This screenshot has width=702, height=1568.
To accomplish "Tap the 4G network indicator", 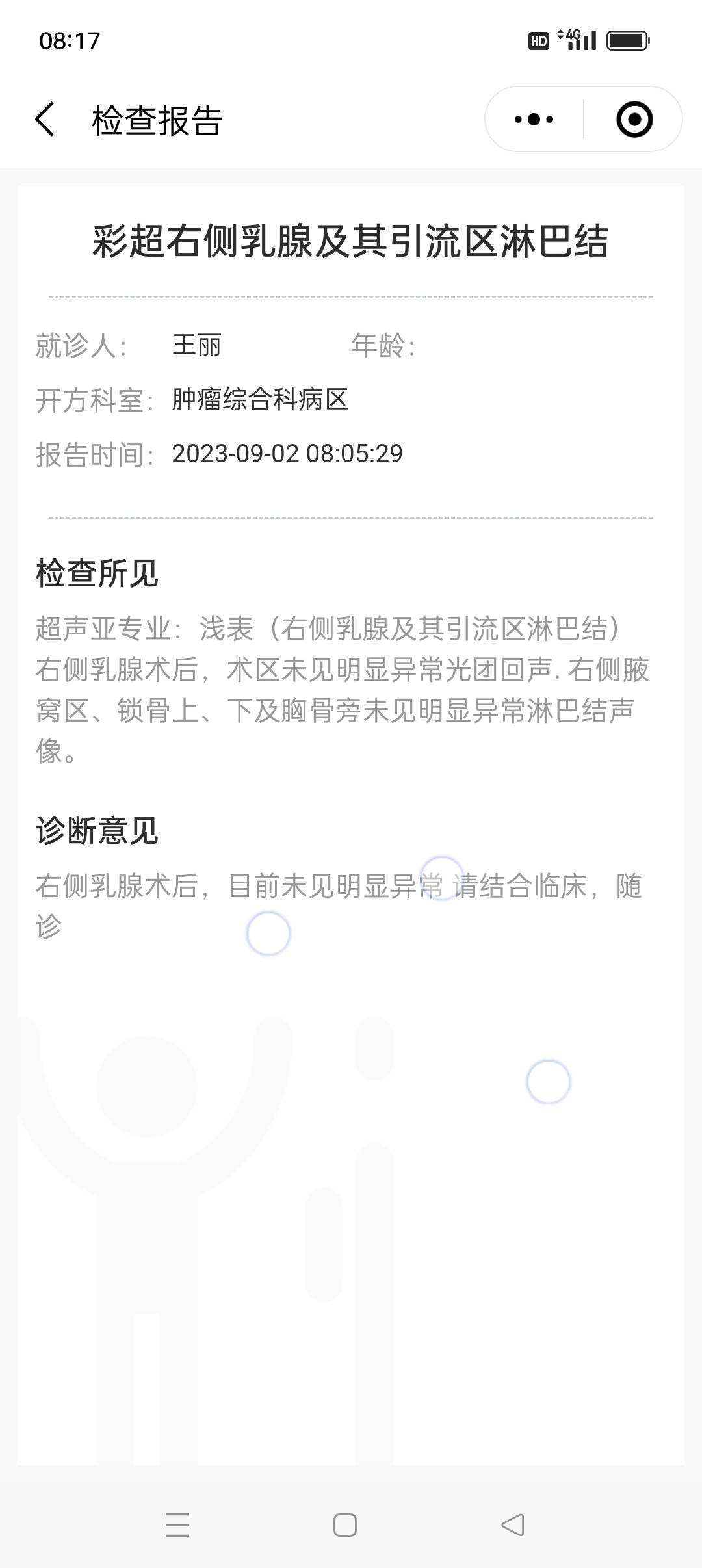I will pos(571,39).
